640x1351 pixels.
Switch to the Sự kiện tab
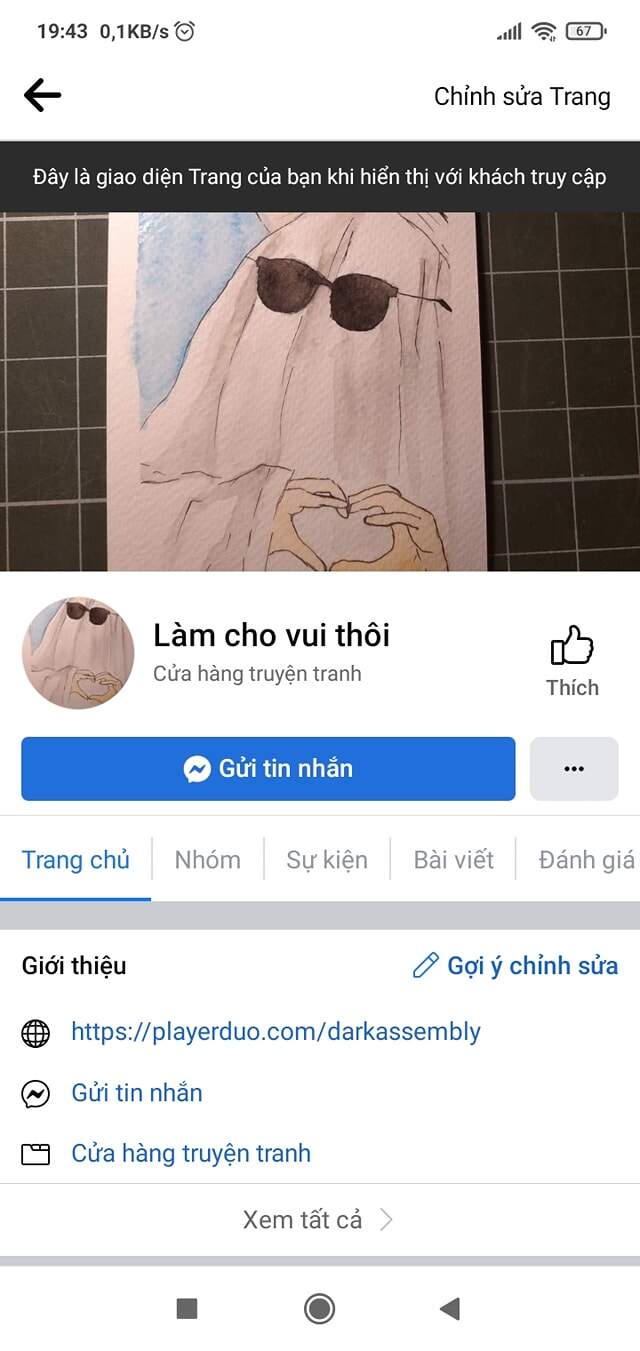[x=327, y=859]
